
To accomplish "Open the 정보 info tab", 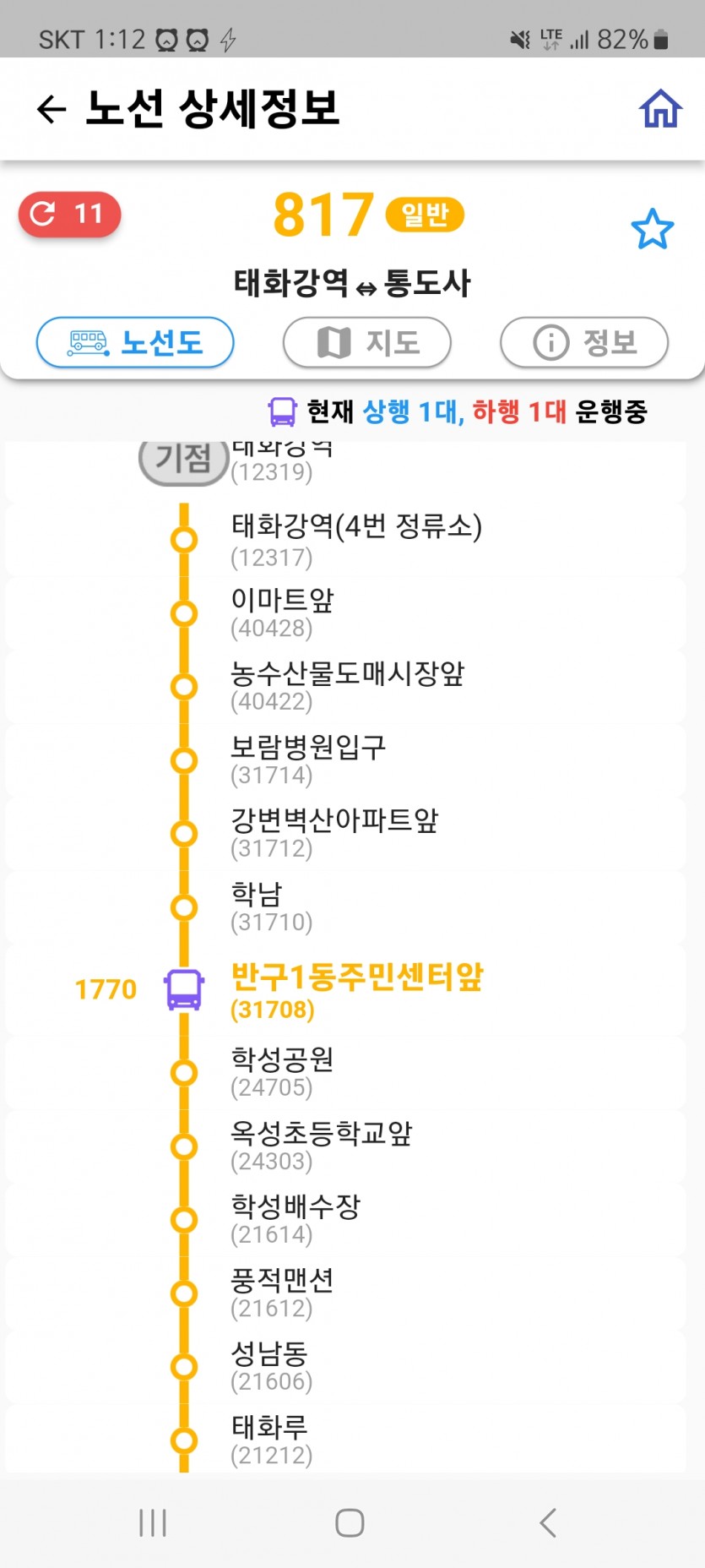I will point(584,342).
